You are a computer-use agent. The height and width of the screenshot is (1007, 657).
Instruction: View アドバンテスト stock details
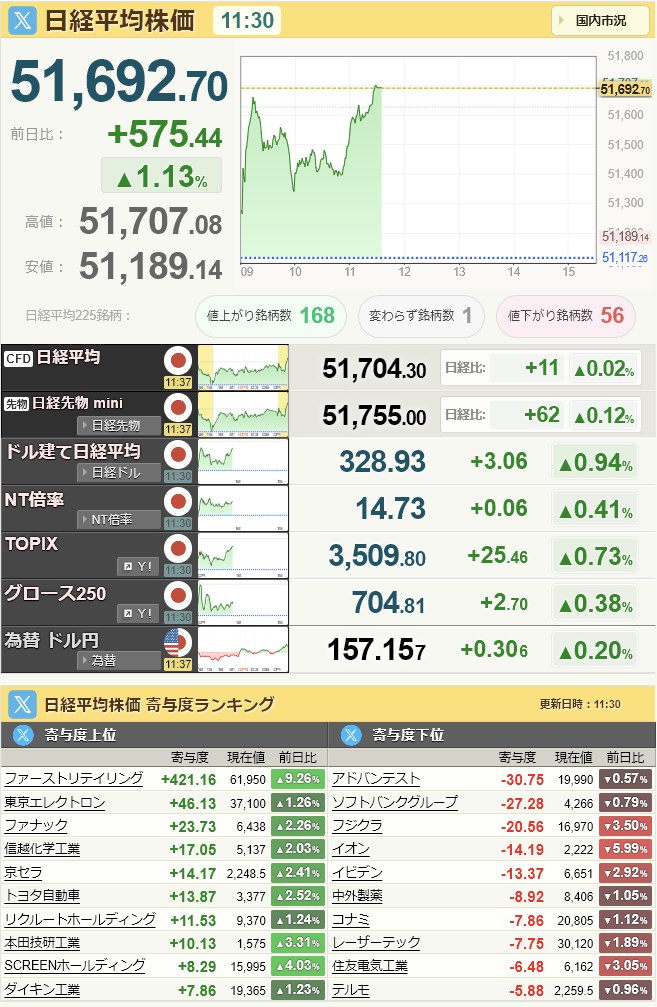[x=376, y=778]
